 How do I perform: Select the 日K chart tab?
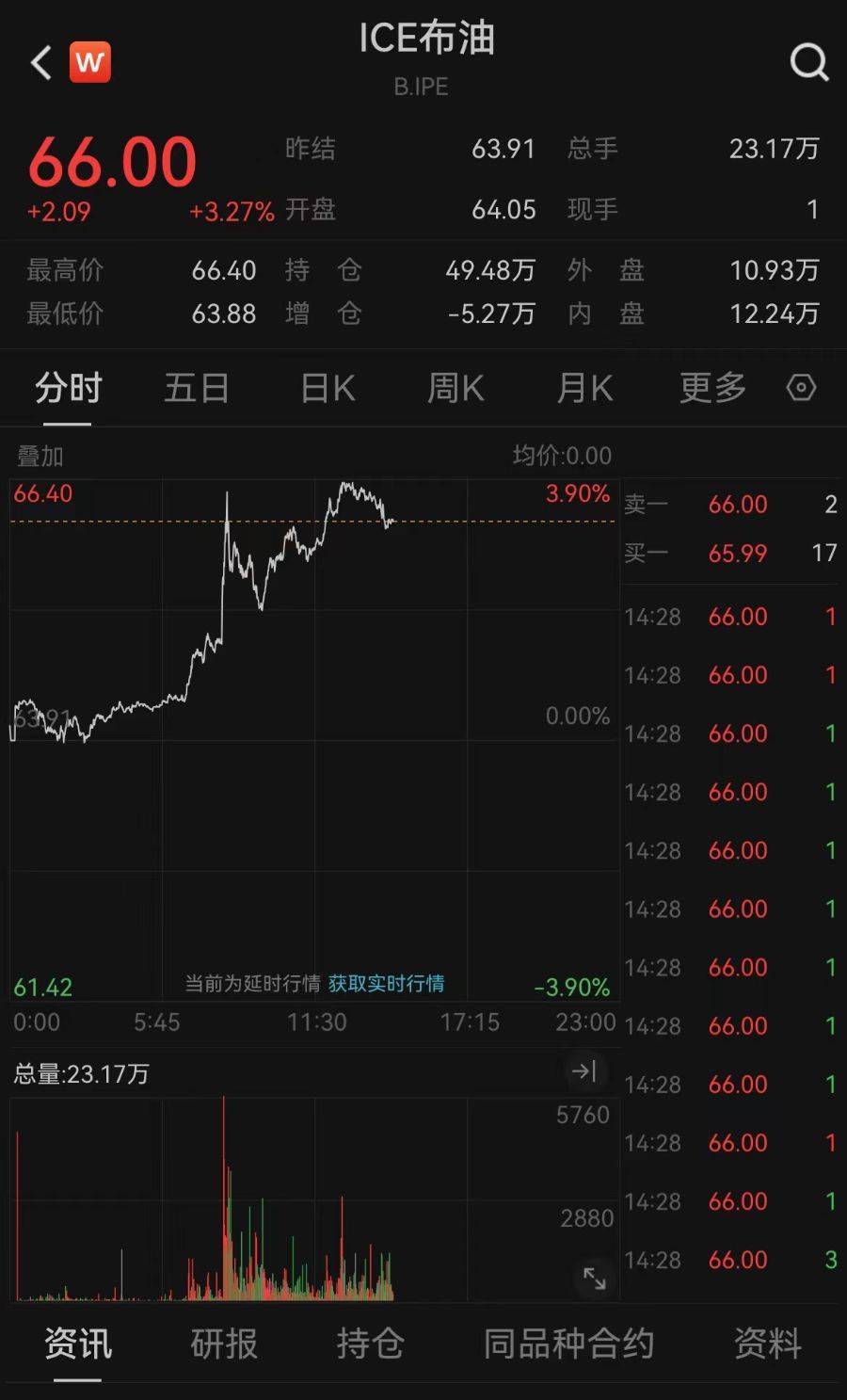click(x=327, y=388)
